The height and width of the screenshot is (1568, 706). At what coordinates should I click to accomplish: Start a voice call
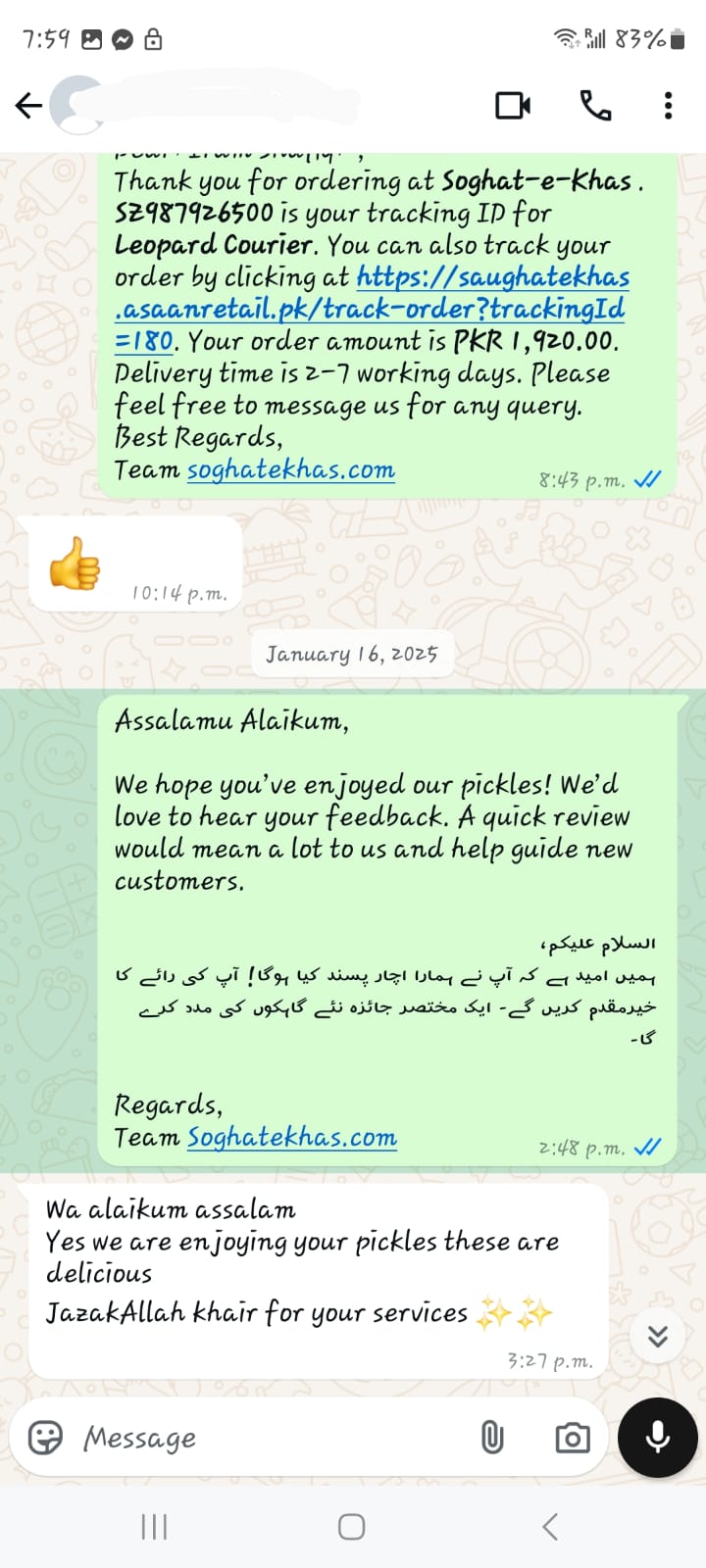(595, 105)
